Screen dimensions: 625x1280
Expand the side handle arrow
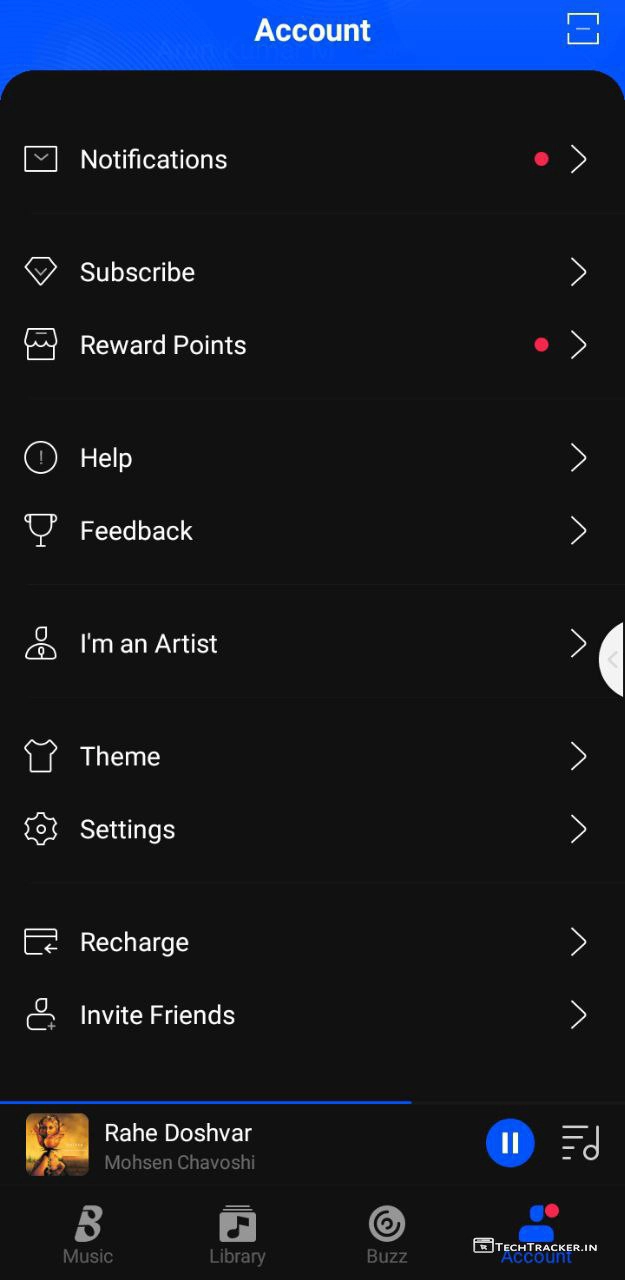[612, 660]
